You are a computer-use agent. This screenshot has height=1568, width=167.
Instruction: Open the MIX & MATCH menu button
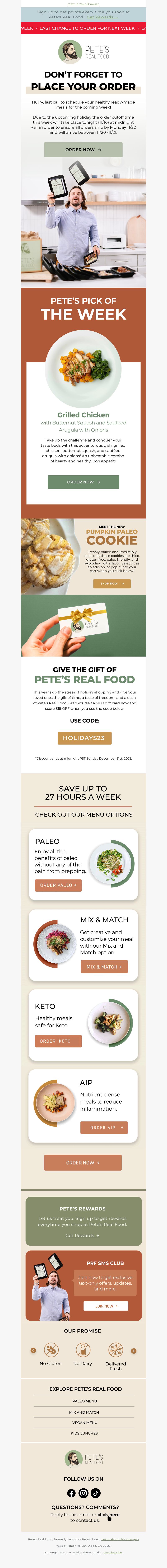[104, 967]
